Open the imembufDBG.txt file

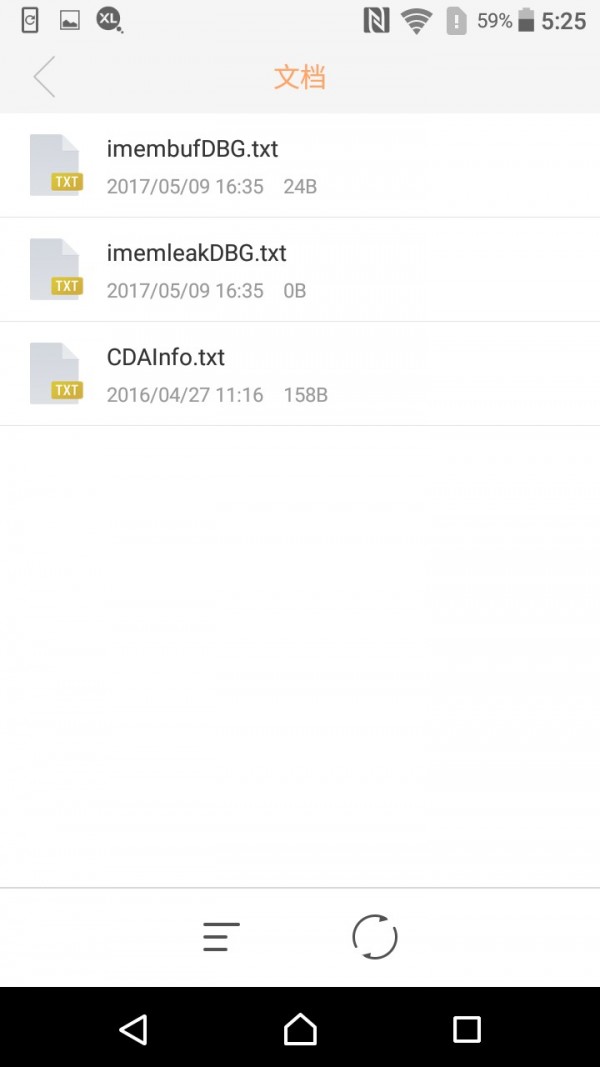tap(300, 165)
